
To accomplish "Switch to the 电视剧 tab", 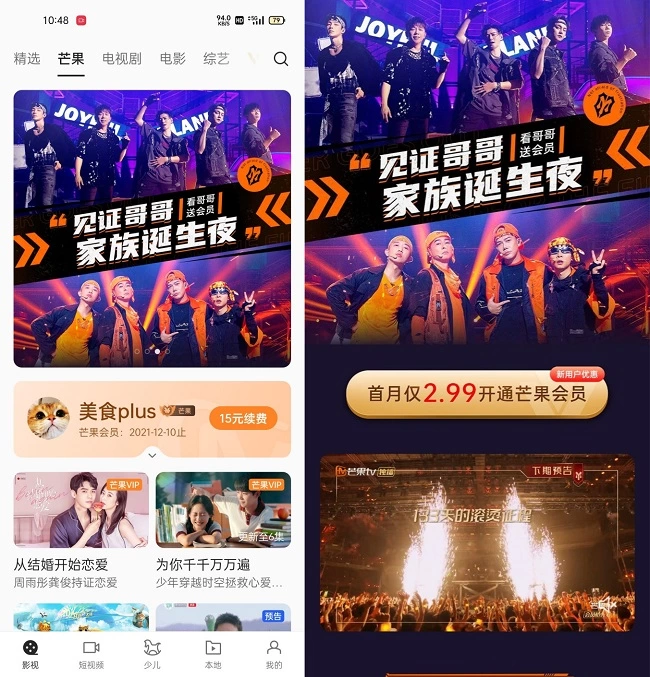I will tap(121, 59).
